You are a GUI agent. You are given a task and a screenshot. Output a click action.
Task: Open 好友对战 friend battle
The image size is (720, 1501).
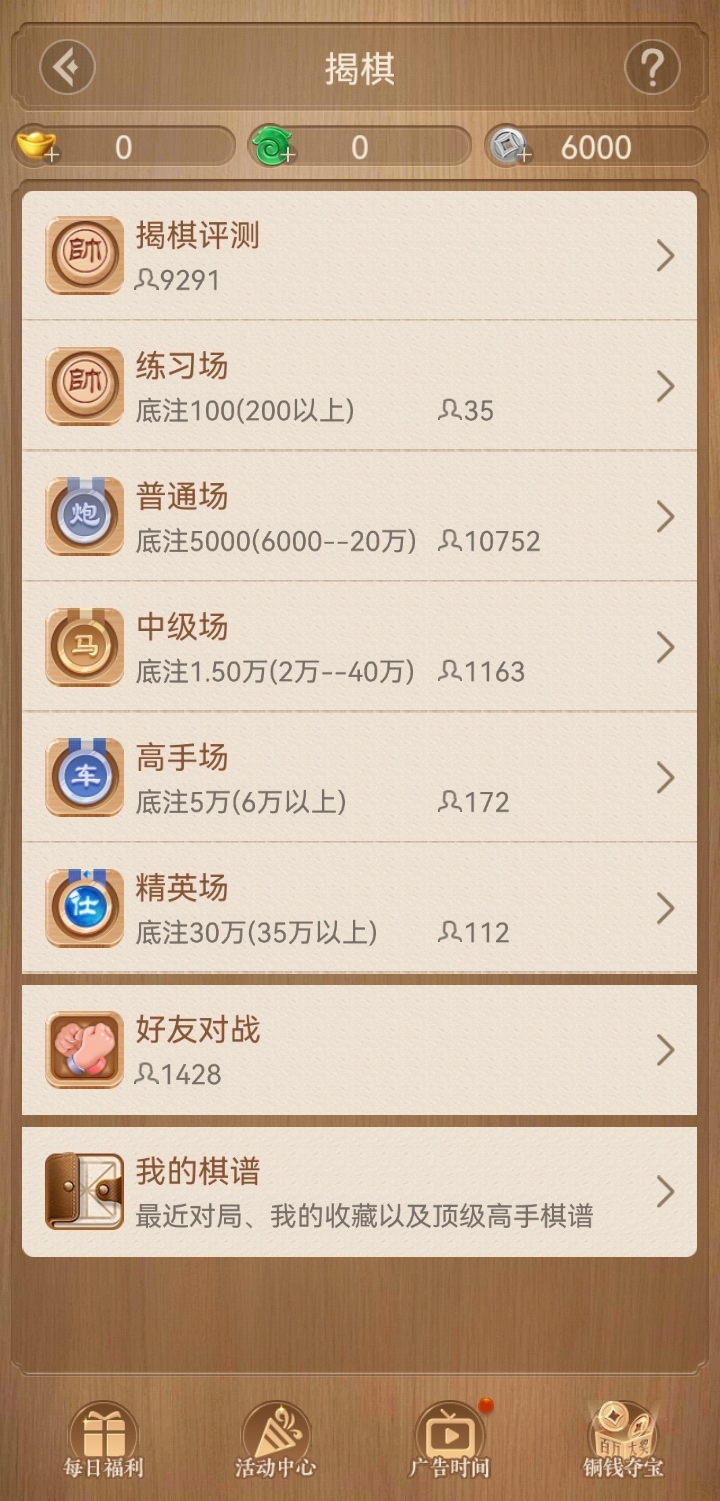click(x=359, y=1050)
